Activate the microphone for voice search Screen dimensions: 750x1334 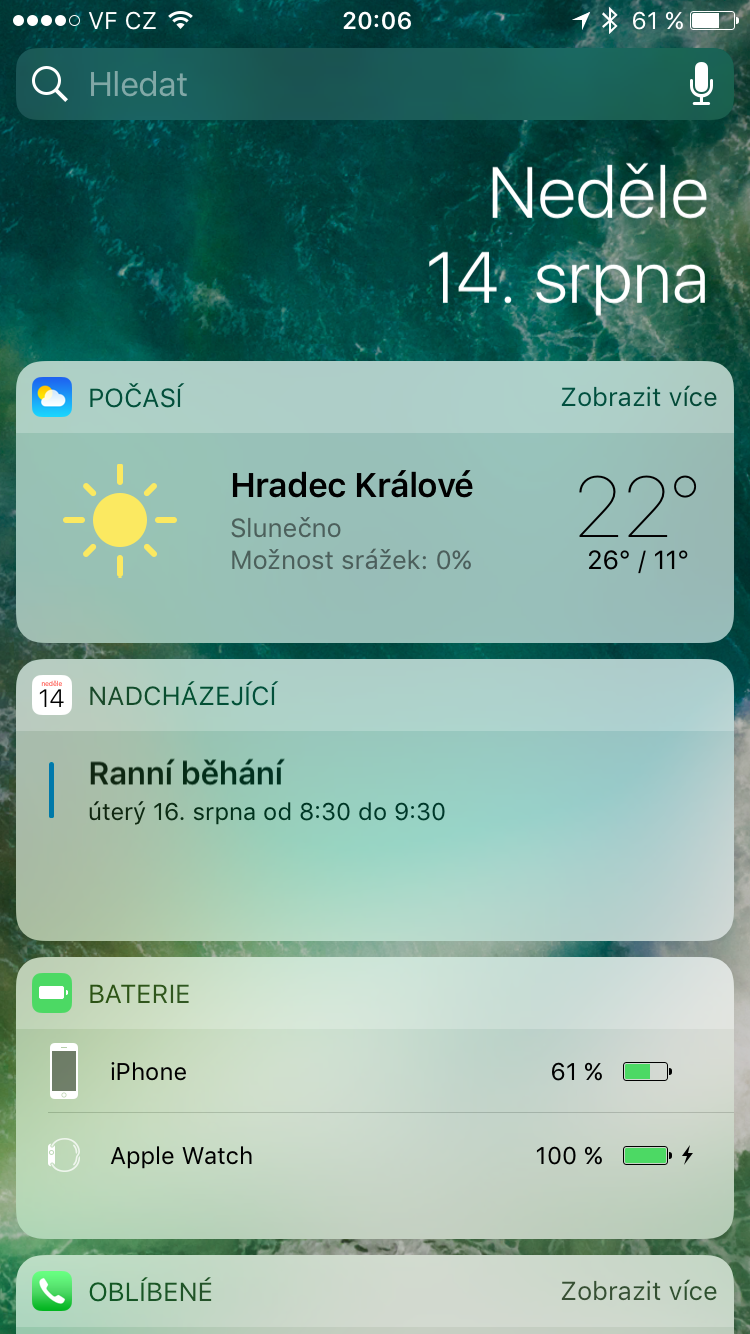pos(701,85)
